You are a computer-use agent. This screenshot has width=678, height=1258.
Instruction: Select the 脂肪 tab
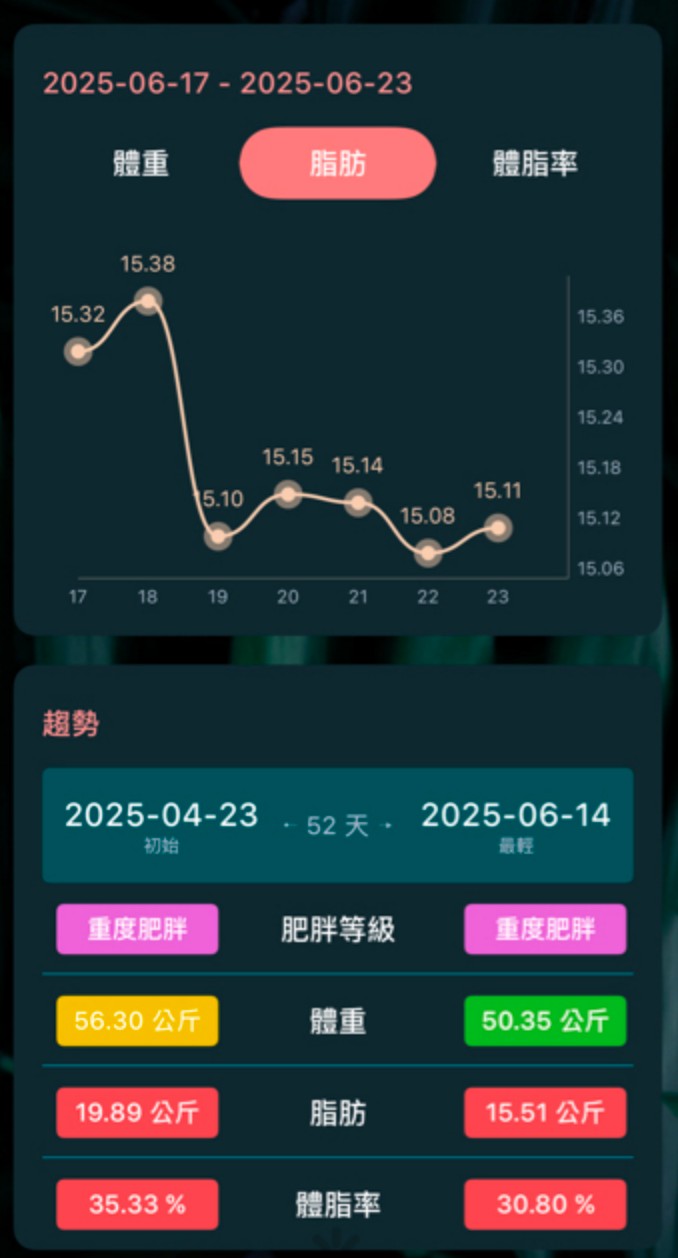point(338,163)
